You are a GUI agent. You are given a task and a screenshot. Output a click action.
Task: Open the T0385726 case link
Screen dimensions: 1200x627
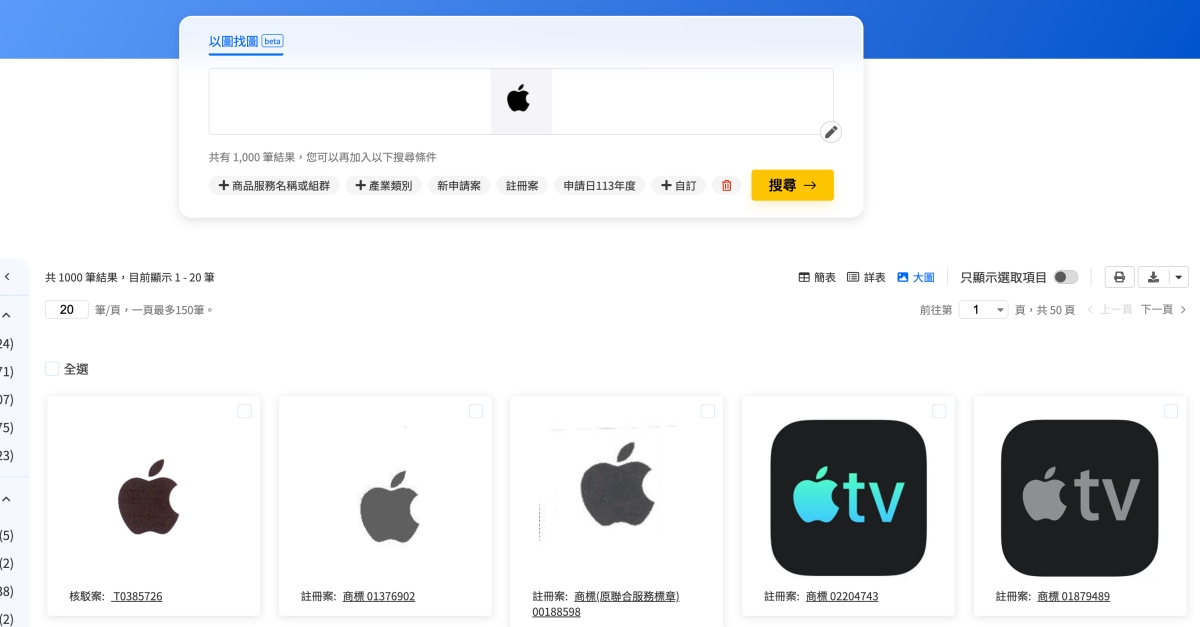(x=137, y=596)
